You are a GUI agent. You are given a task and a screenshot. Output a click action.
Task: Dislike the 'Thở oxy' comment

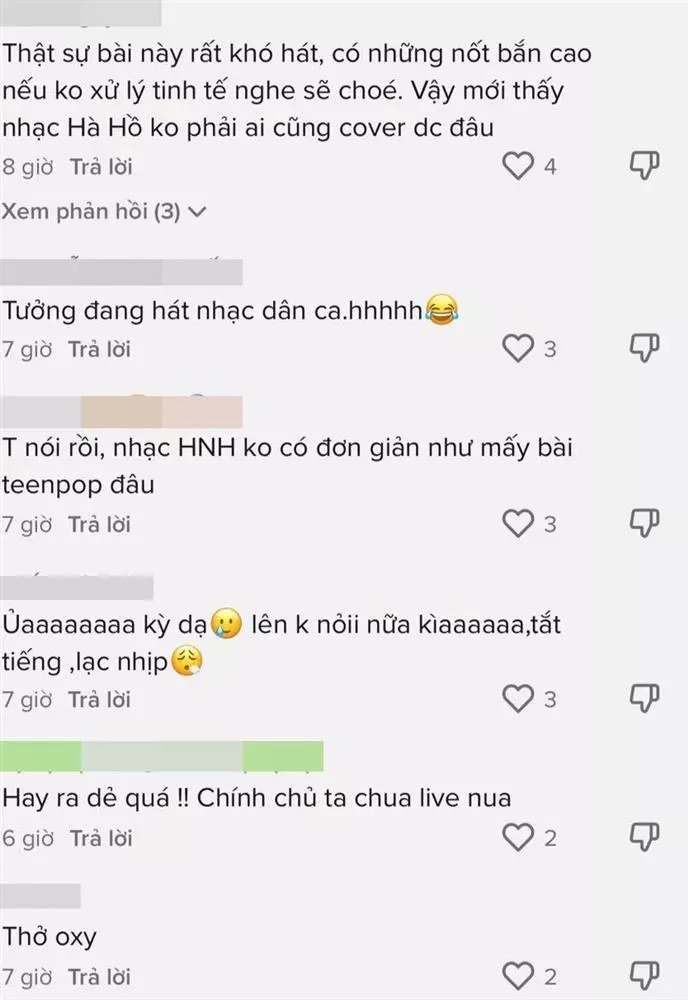coord(645,975)
